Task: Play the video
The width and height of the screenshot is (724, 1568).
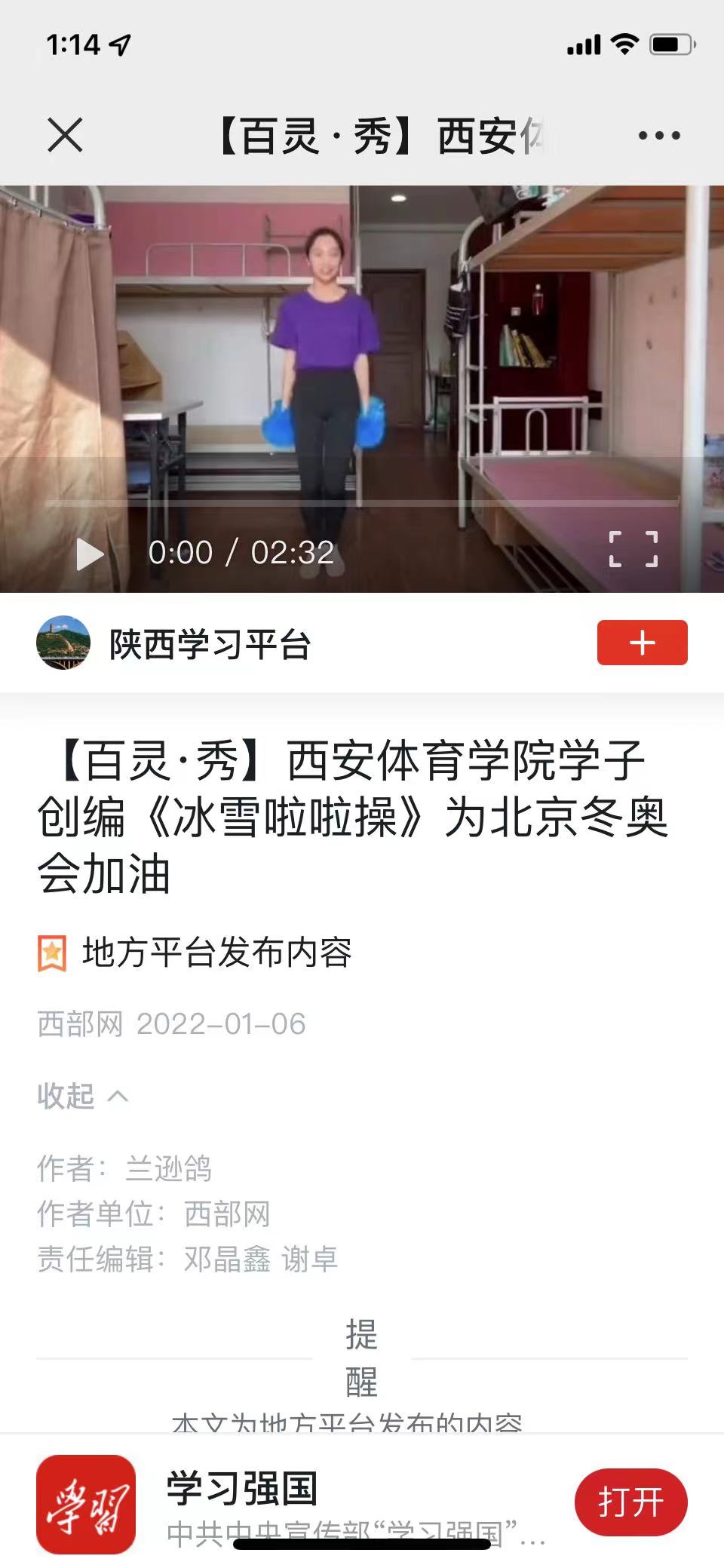Action: [x=90, y=554]
